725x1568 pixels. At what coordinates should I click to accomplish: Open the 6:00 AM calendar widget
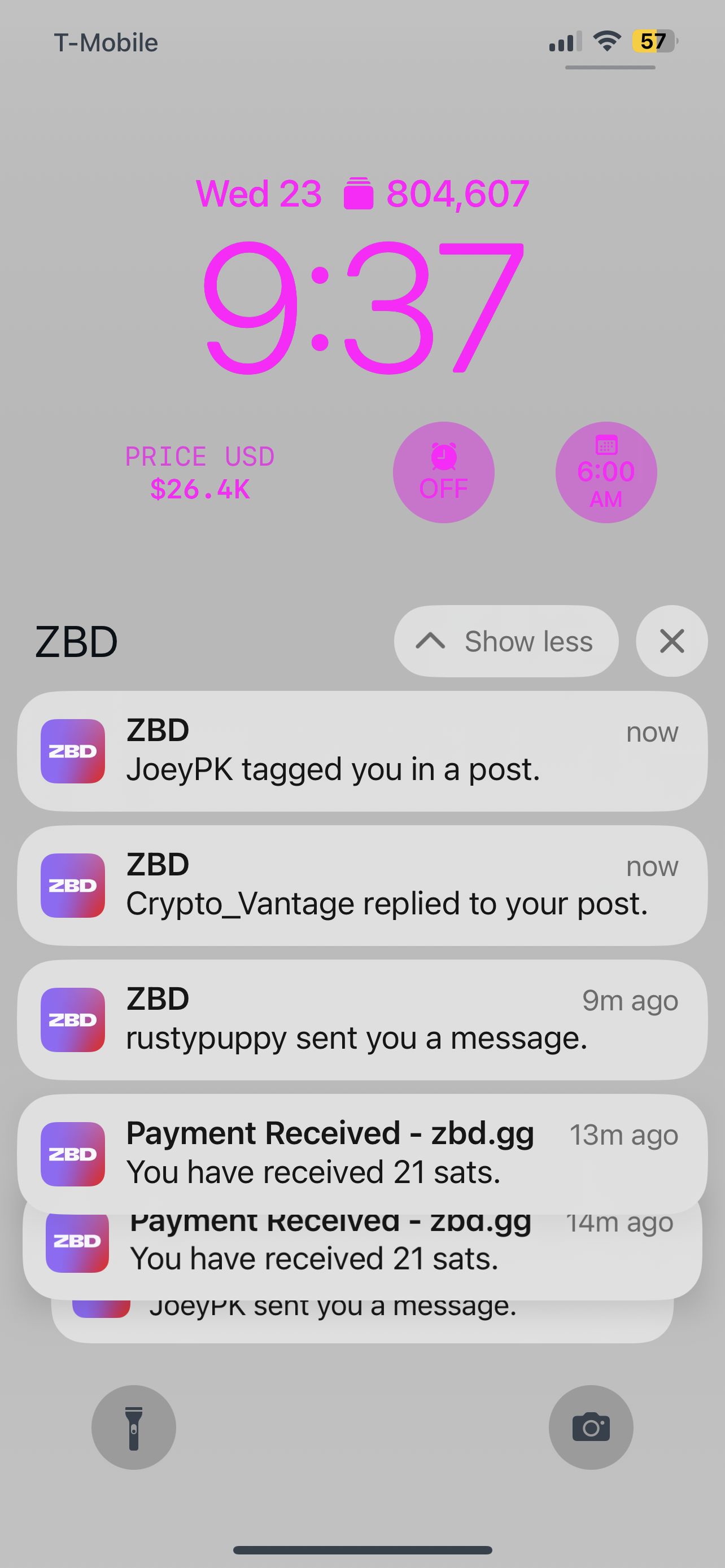pos(606,472)
